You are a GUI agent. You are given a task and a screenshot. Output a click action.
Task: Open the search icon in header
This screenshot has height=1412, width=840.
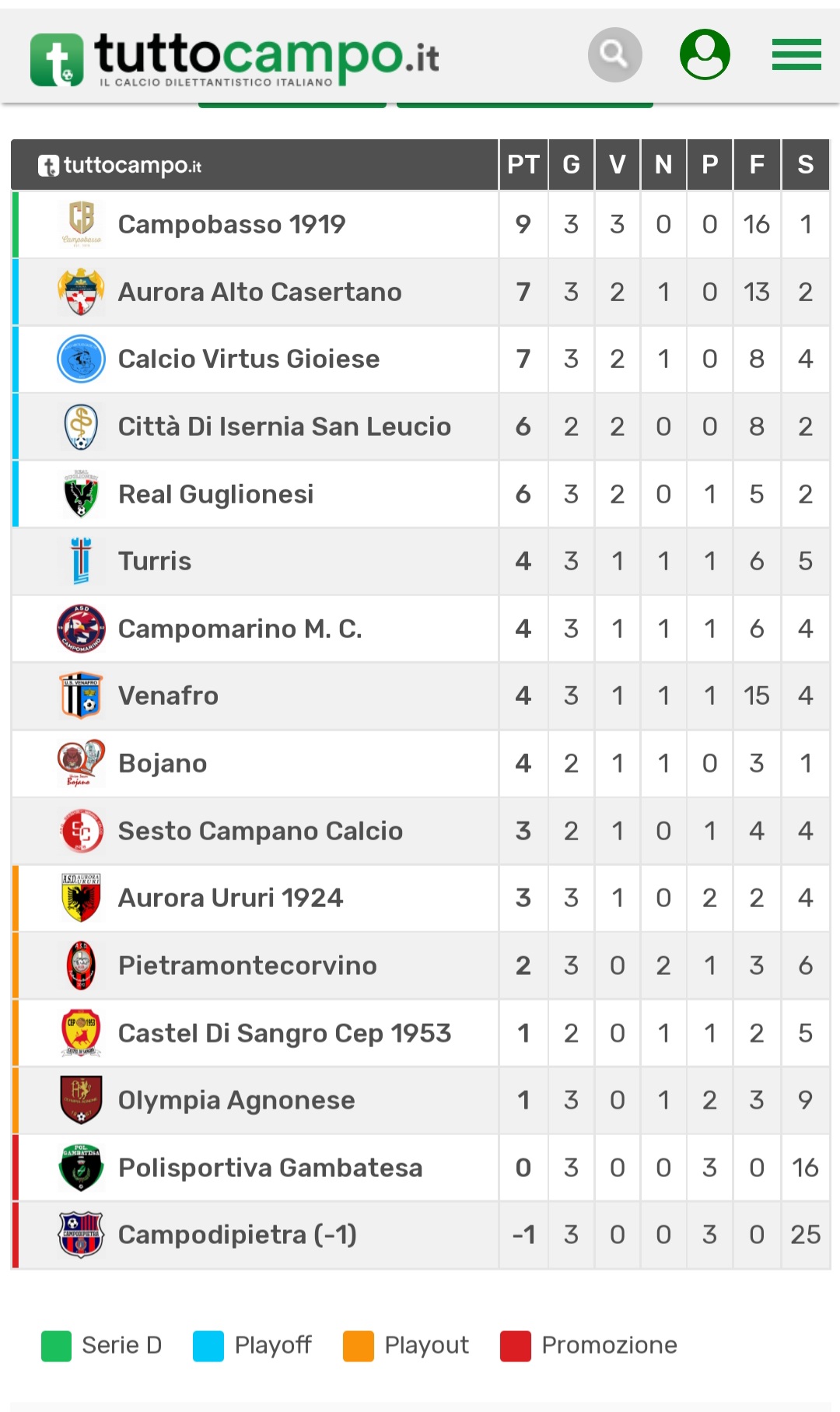(x=614, y=54)
